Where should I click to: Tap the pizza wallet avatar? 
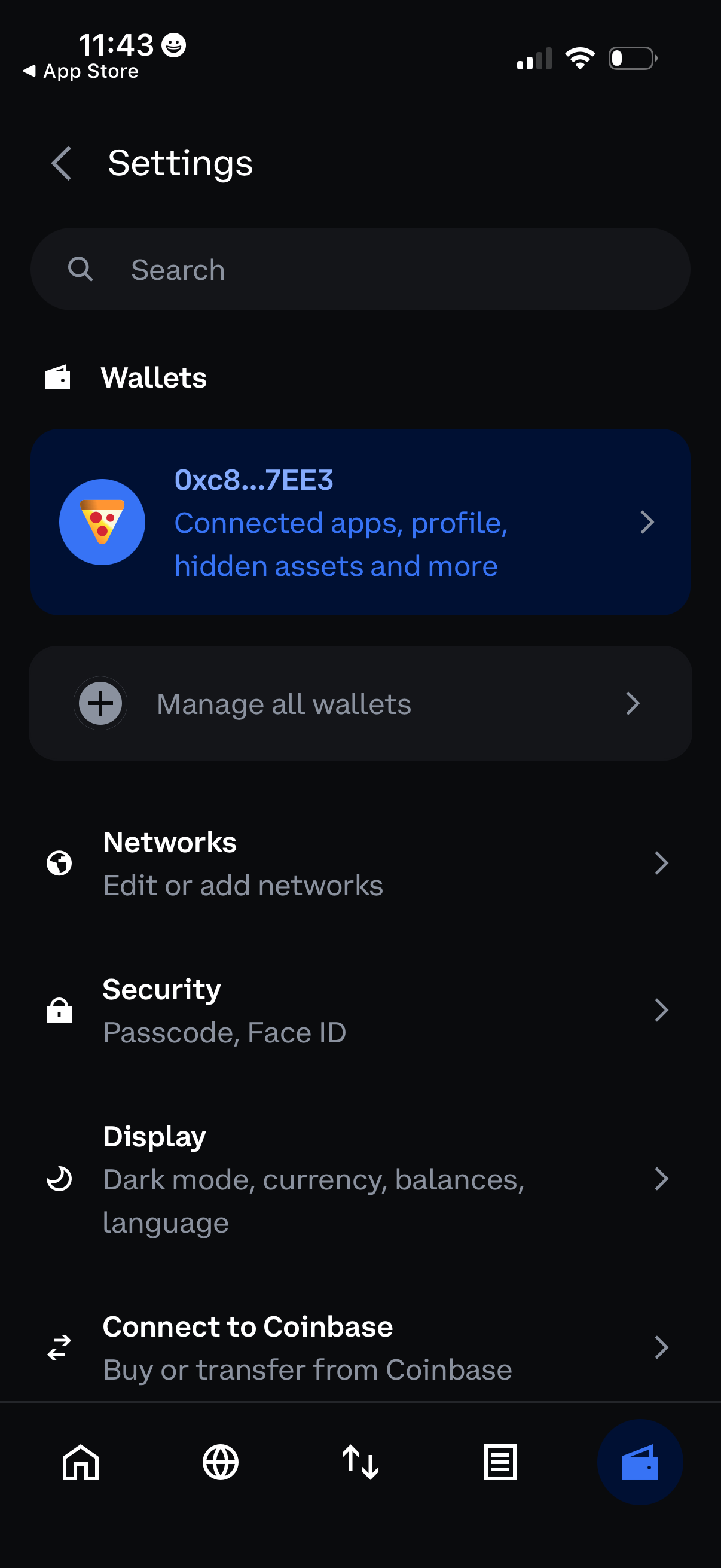coord(102,521)
